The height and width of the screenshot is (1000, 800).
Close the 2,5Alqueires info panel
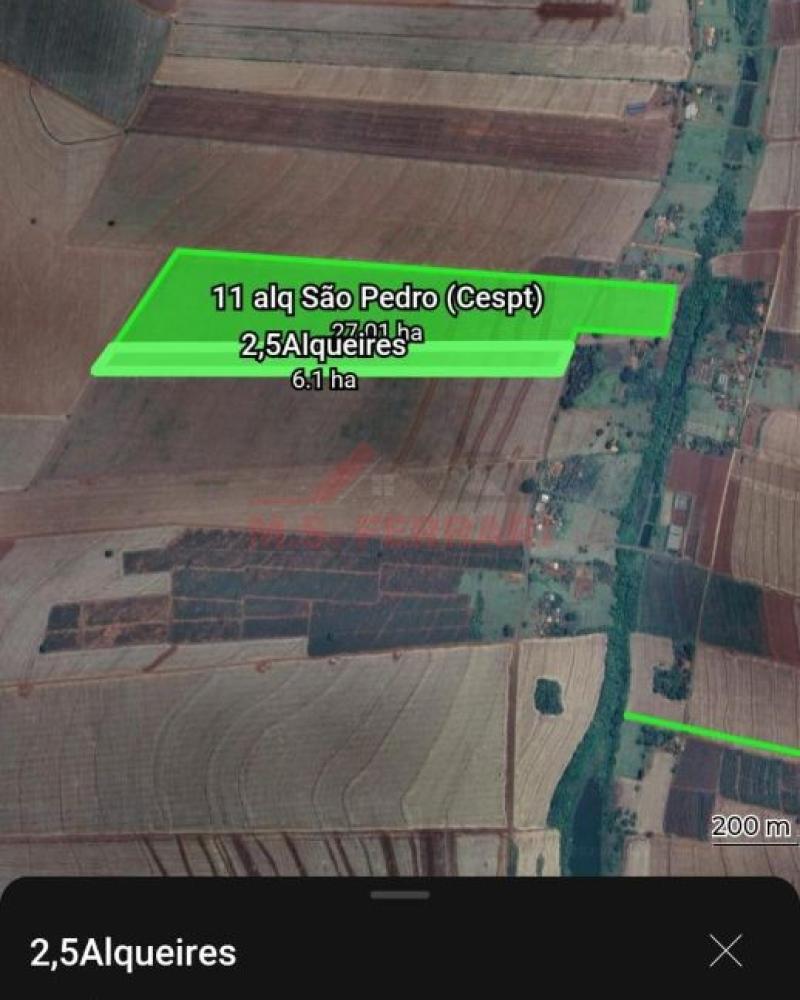click(x=726, y=950)
